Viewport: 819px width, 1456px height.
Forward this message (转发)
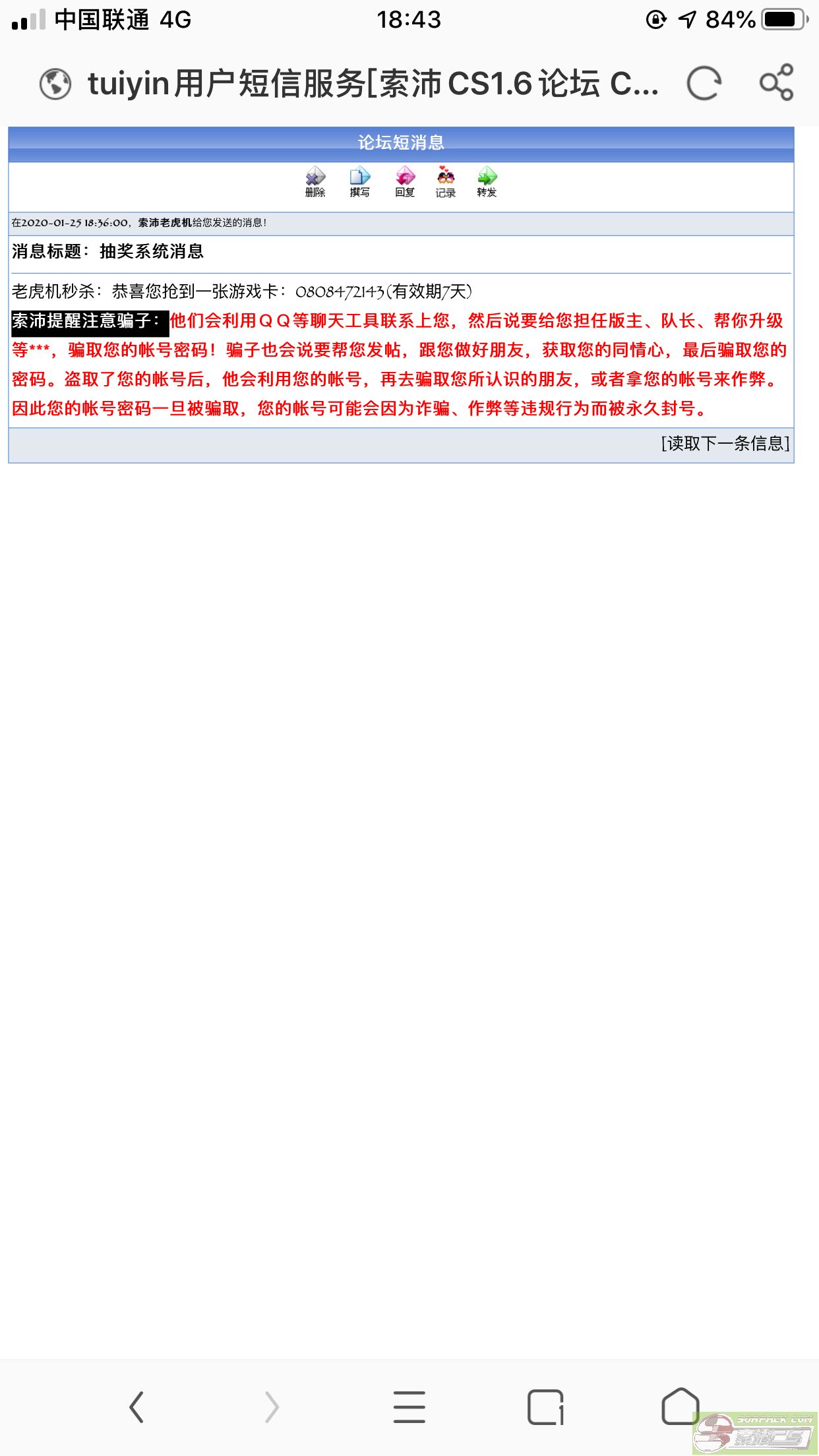pos(487,182)
